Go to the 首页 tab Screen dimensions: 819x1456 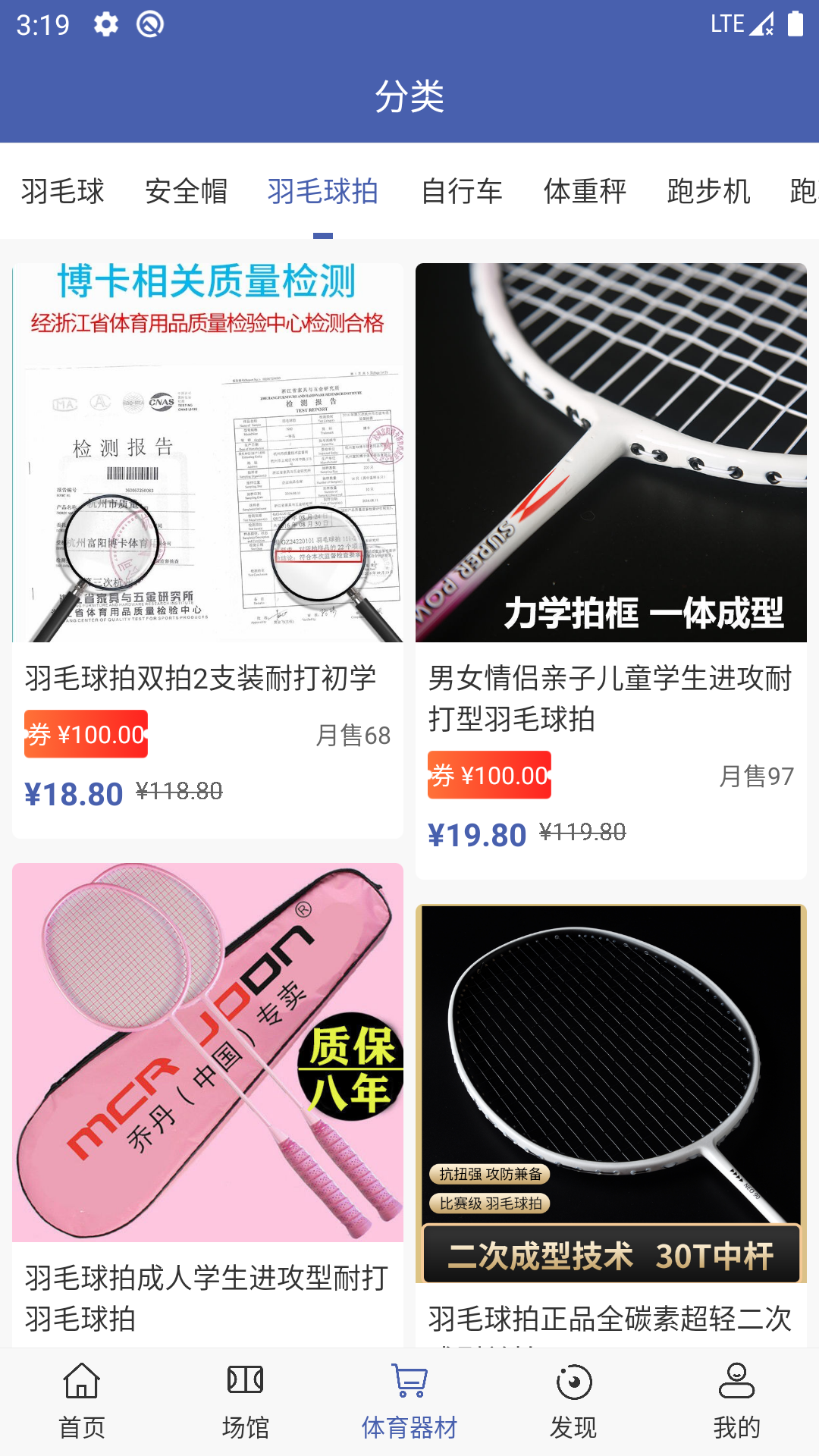tap(82, 1401)
